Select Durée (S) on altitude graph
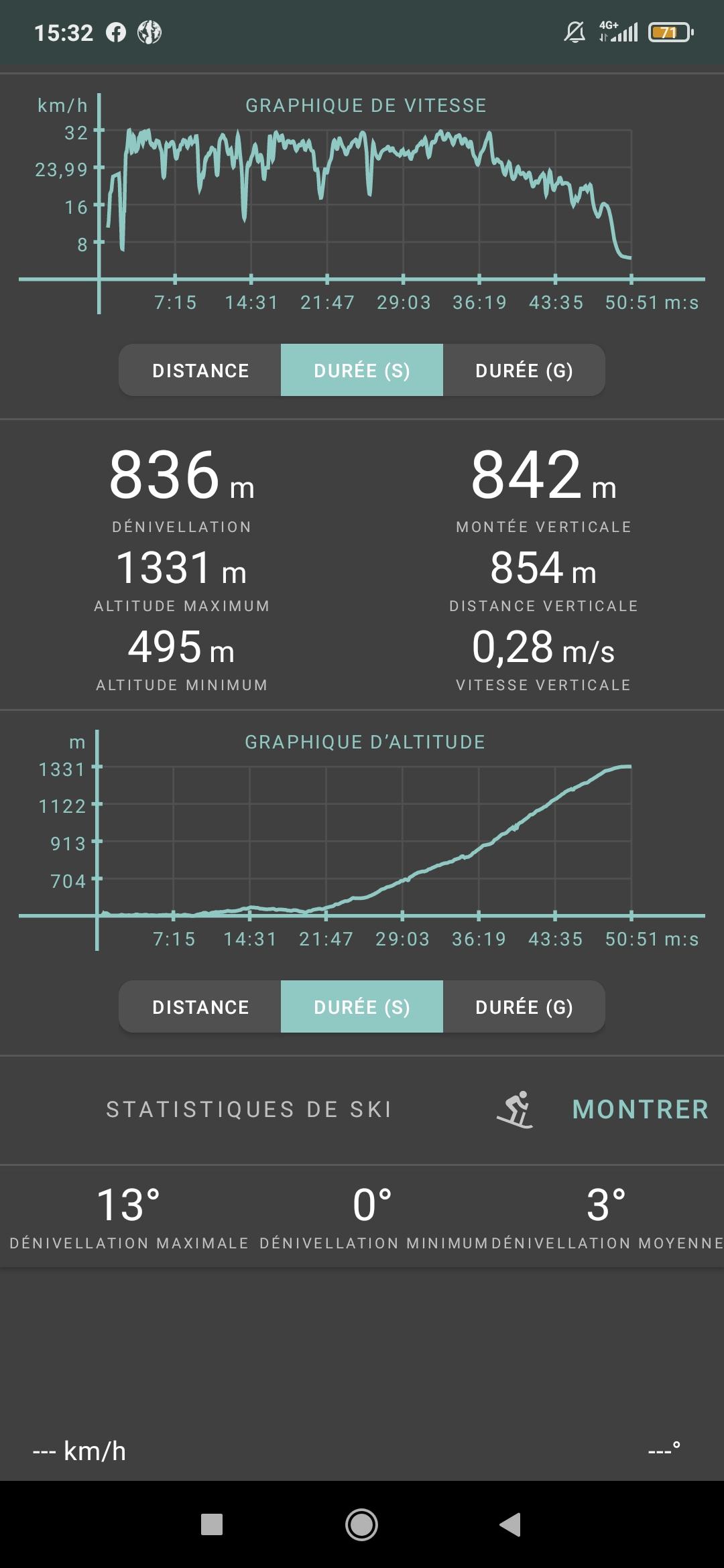This screenshot has width=724, height=1568. 362,1007
